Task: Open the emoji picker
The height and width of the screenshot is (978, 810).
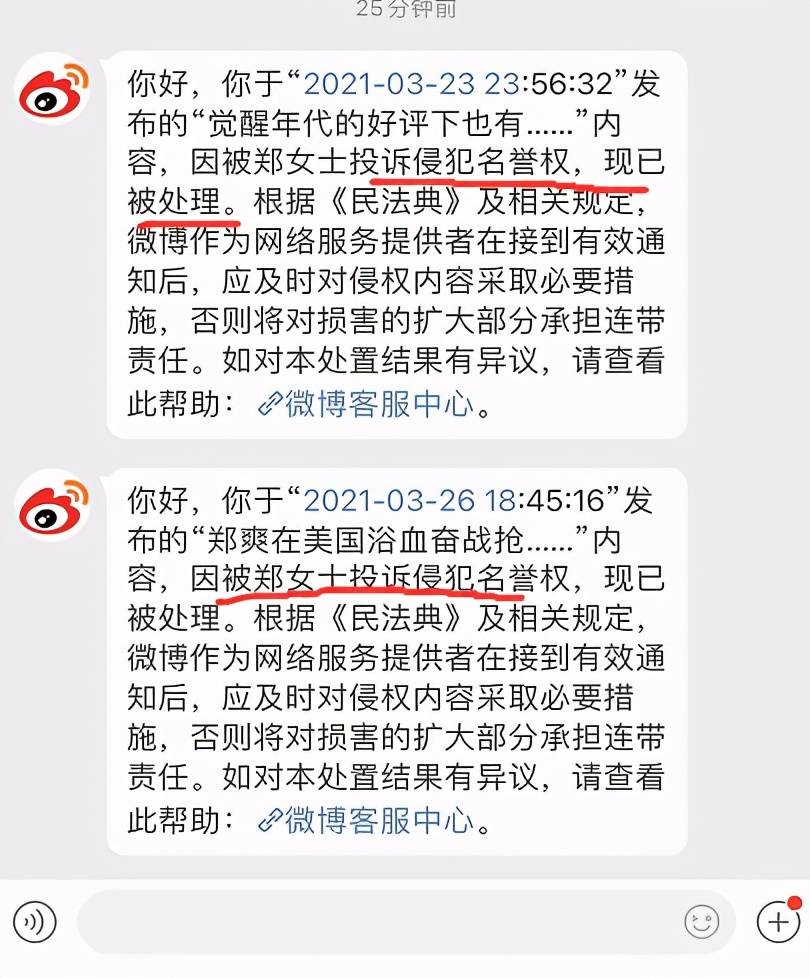Action: click(x=702, y=921)
